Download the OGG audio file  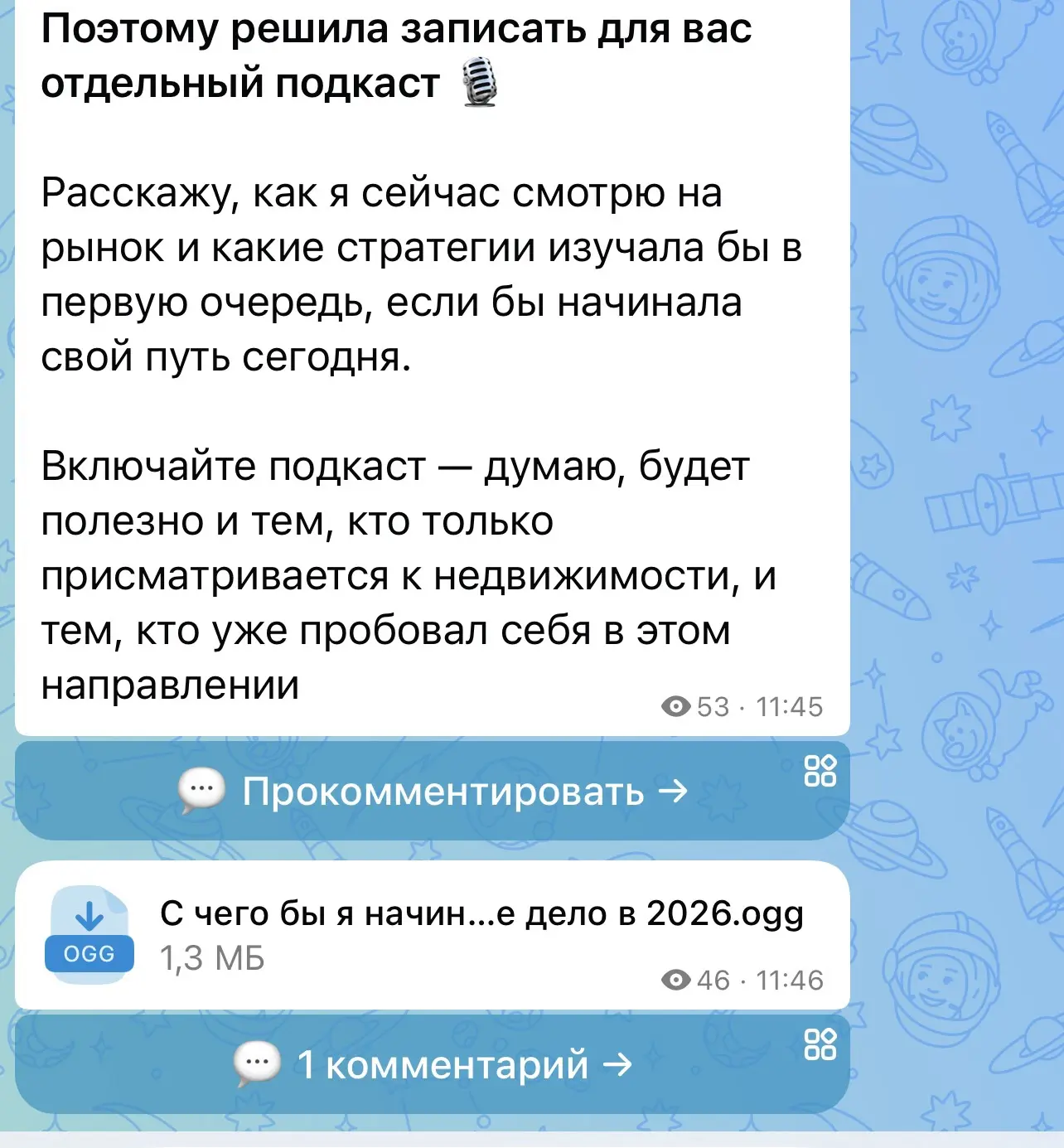(x=89, y=935)
